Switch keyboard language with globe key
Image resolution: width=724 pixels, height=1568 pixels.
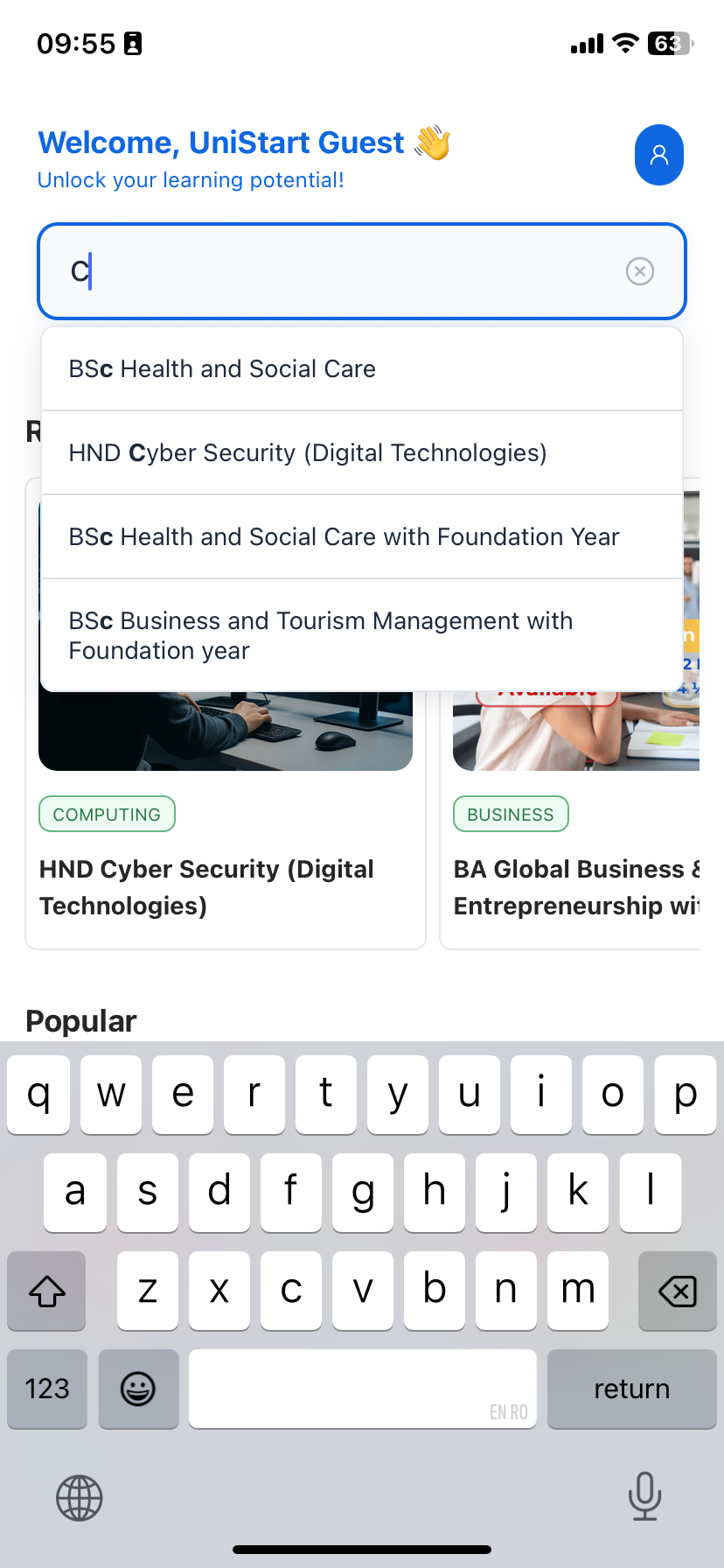point(80,1498)
